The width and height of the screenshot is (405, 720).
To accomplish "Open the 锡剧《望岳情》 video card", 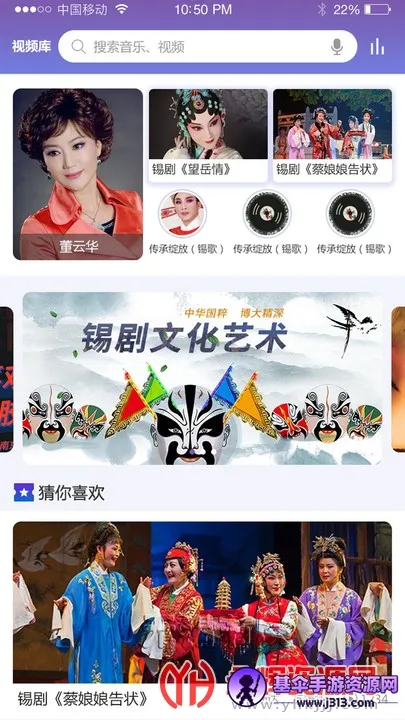I will (208, 135).
